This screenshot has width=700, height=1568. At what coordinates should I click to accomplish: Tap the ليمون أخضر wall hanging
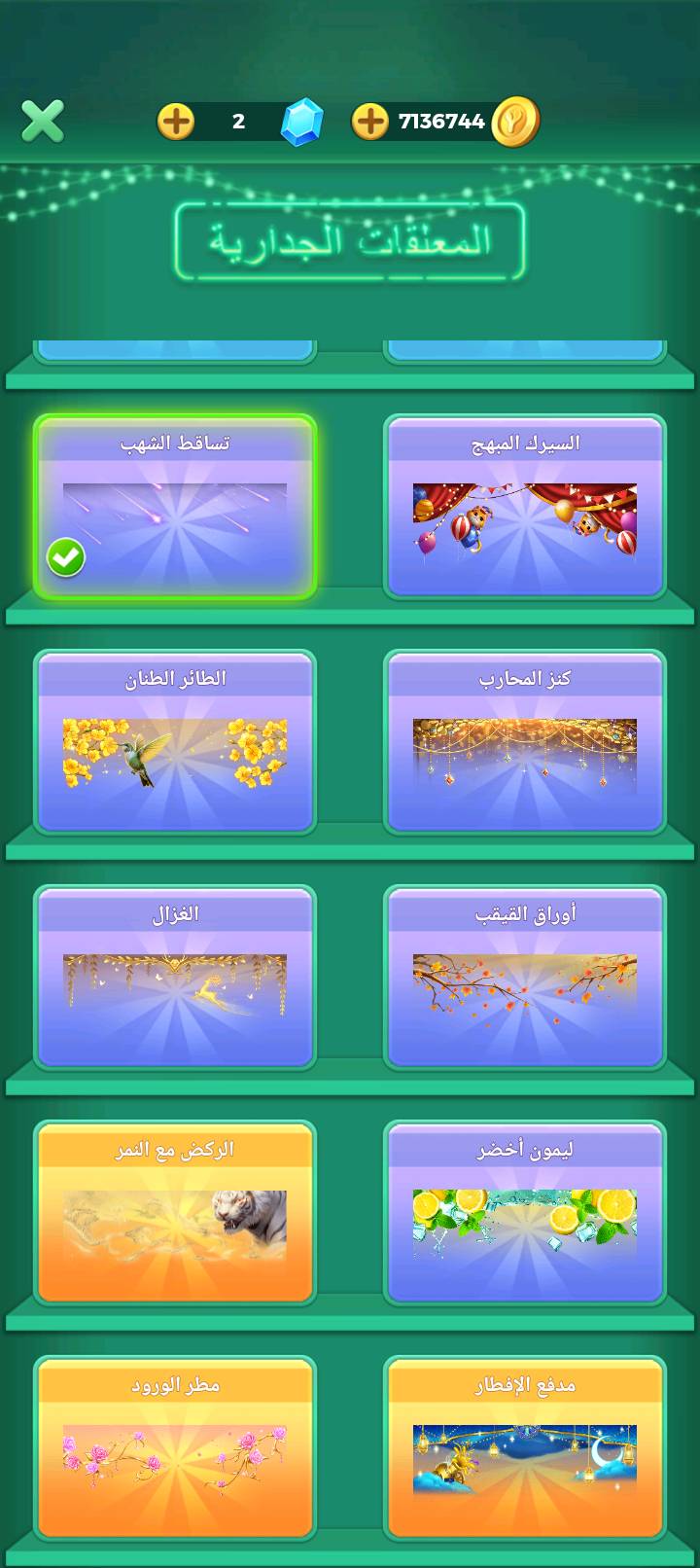click(525, 1213)
